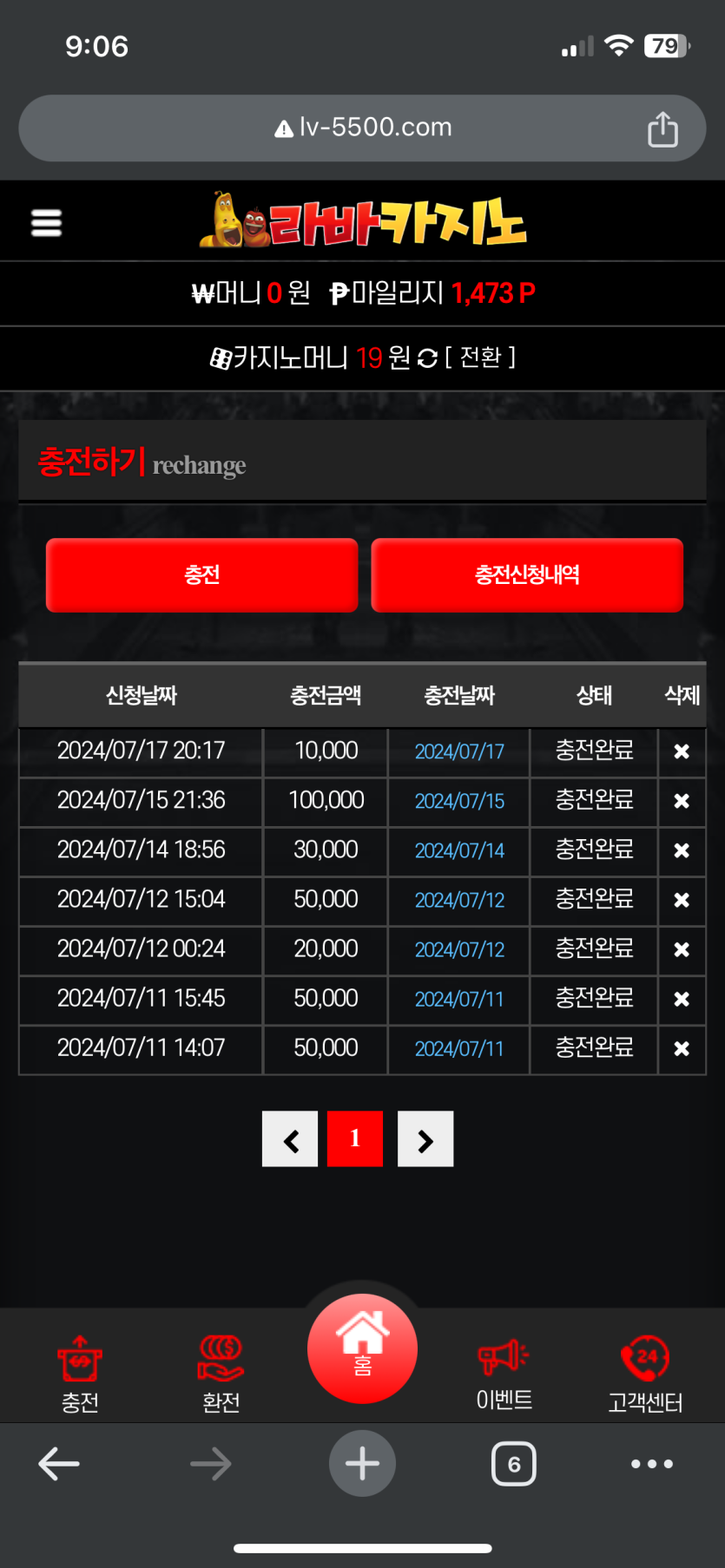Viewport: 725px width, 1568px height.
Task: Open 충전신청내역 history
Action: [527, 574]
